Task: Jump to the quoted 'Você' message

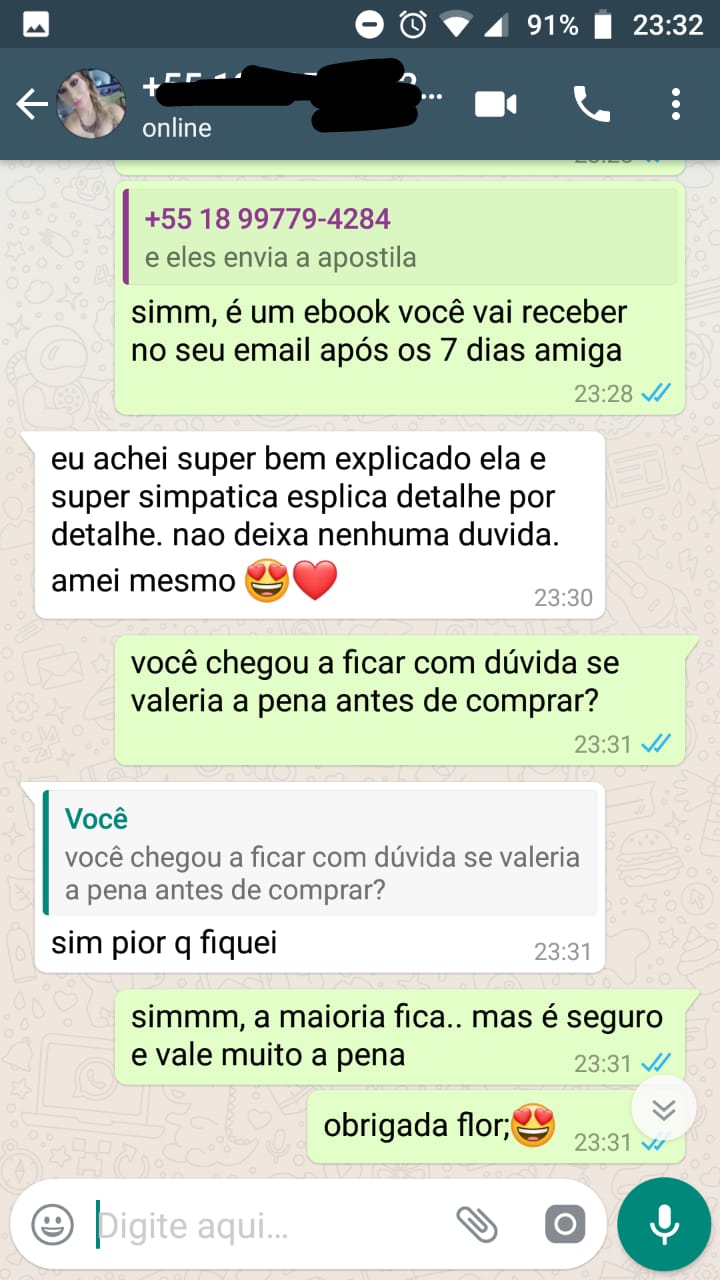Action: click(320, 851)
